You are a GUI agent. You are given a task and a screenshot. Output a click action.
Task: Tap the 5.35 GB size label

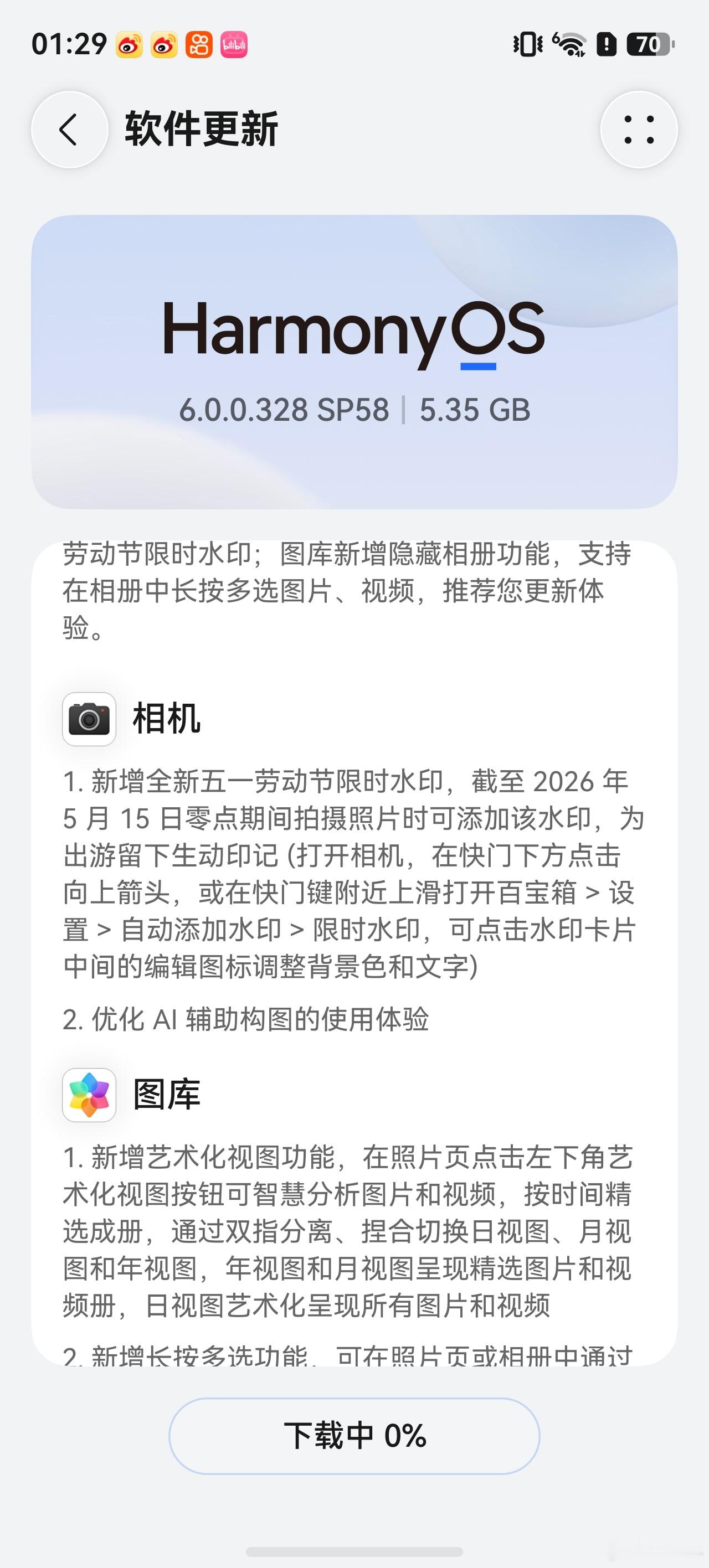coord(476,411)
